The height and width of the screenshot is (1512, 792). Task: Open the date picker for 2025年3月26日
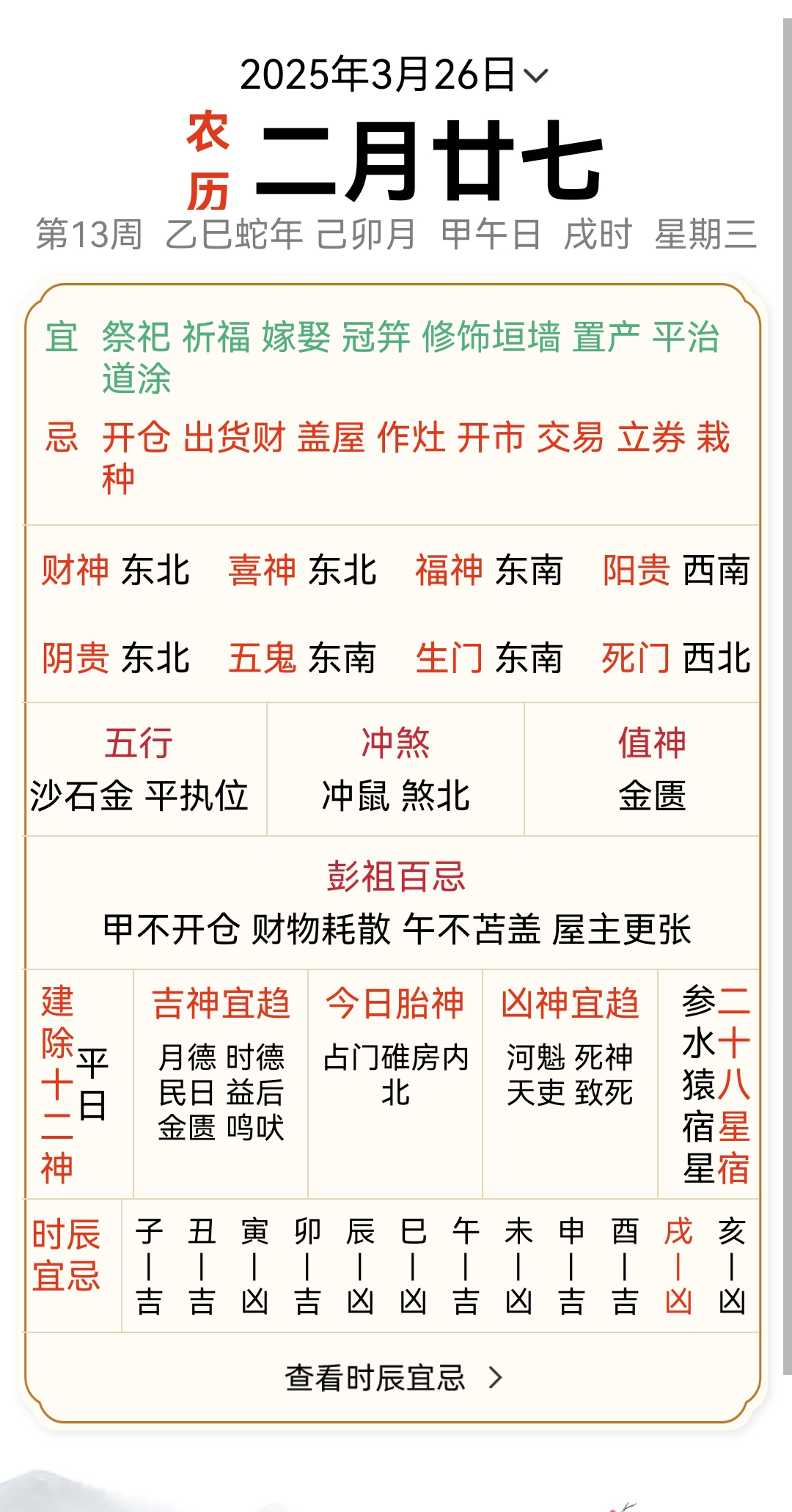395,75
